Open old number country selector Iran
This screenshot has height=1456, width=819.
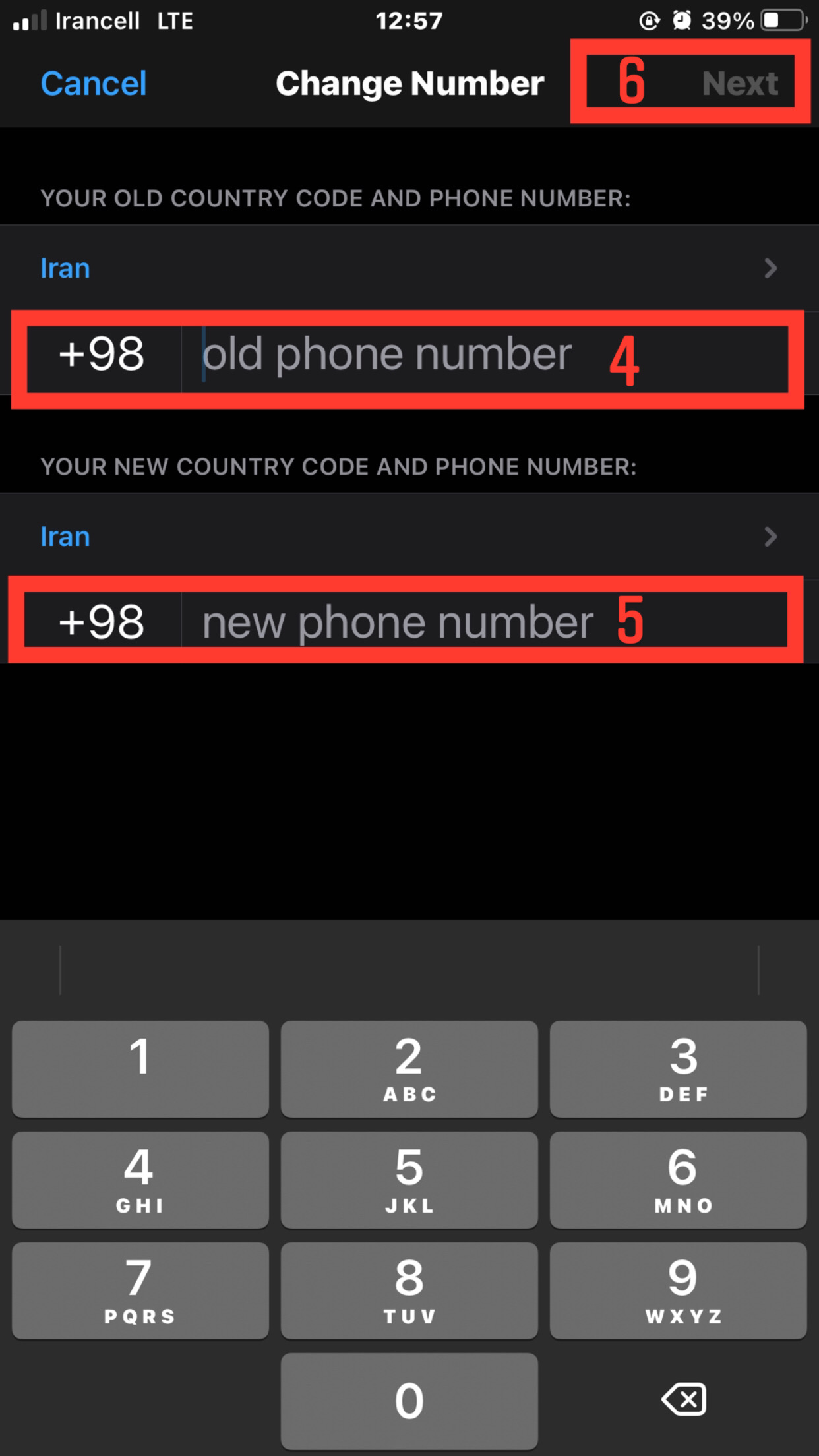[x=409, y=268]
